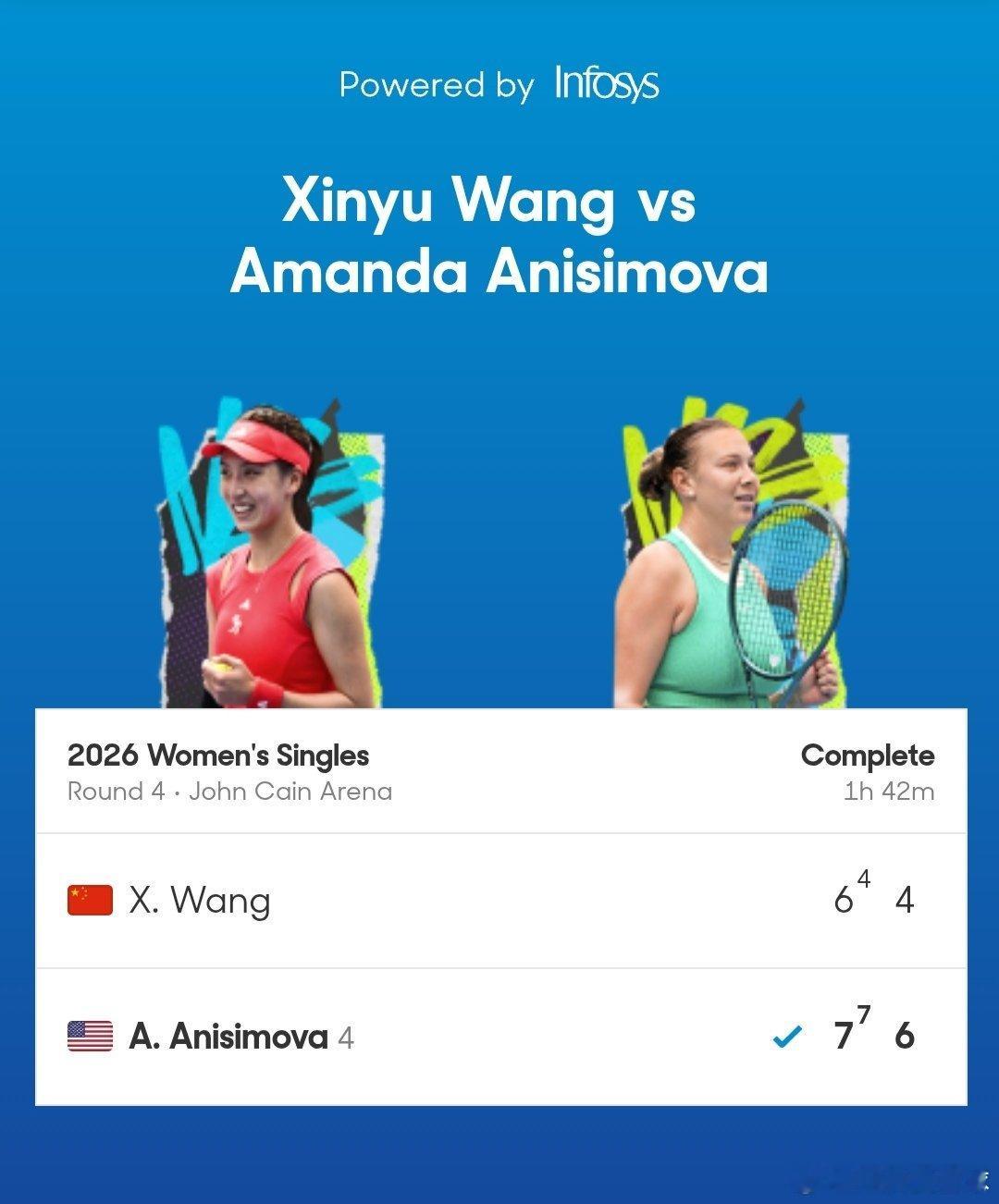This screenshot has height=1204, width=999.
Task: Click the blue winner checkmark
Action: [787, 1037]
